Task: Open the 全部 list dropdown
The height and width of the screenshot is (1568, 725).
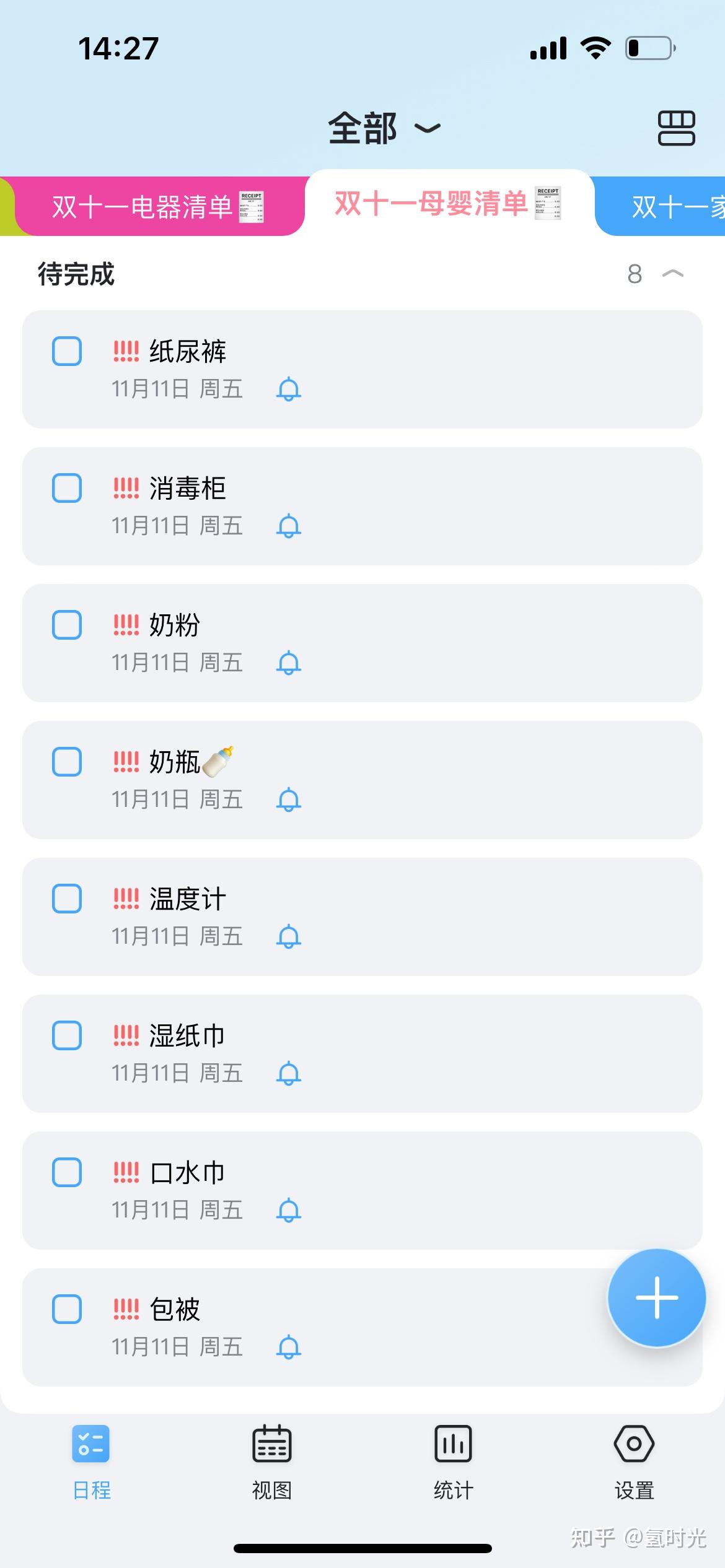Action: 383,128
